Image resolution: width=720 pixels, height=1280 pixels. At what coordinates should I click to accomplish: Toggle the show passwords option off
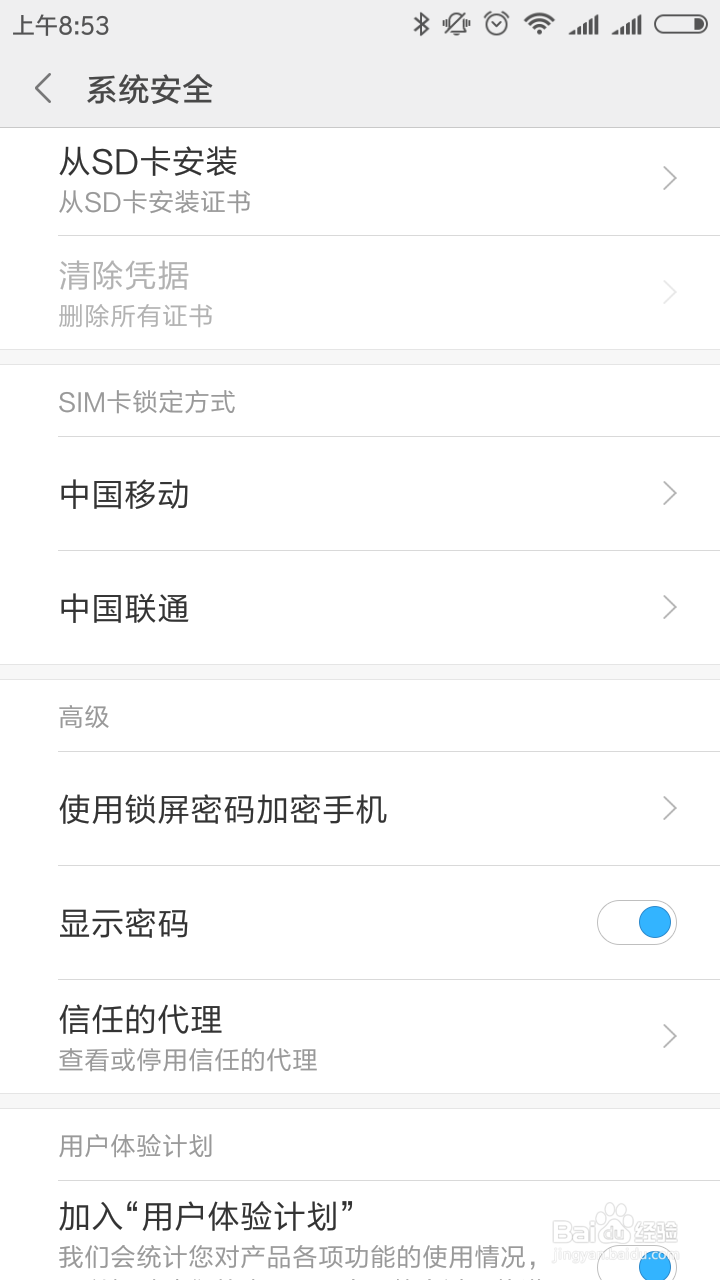[x=637, y=922]
